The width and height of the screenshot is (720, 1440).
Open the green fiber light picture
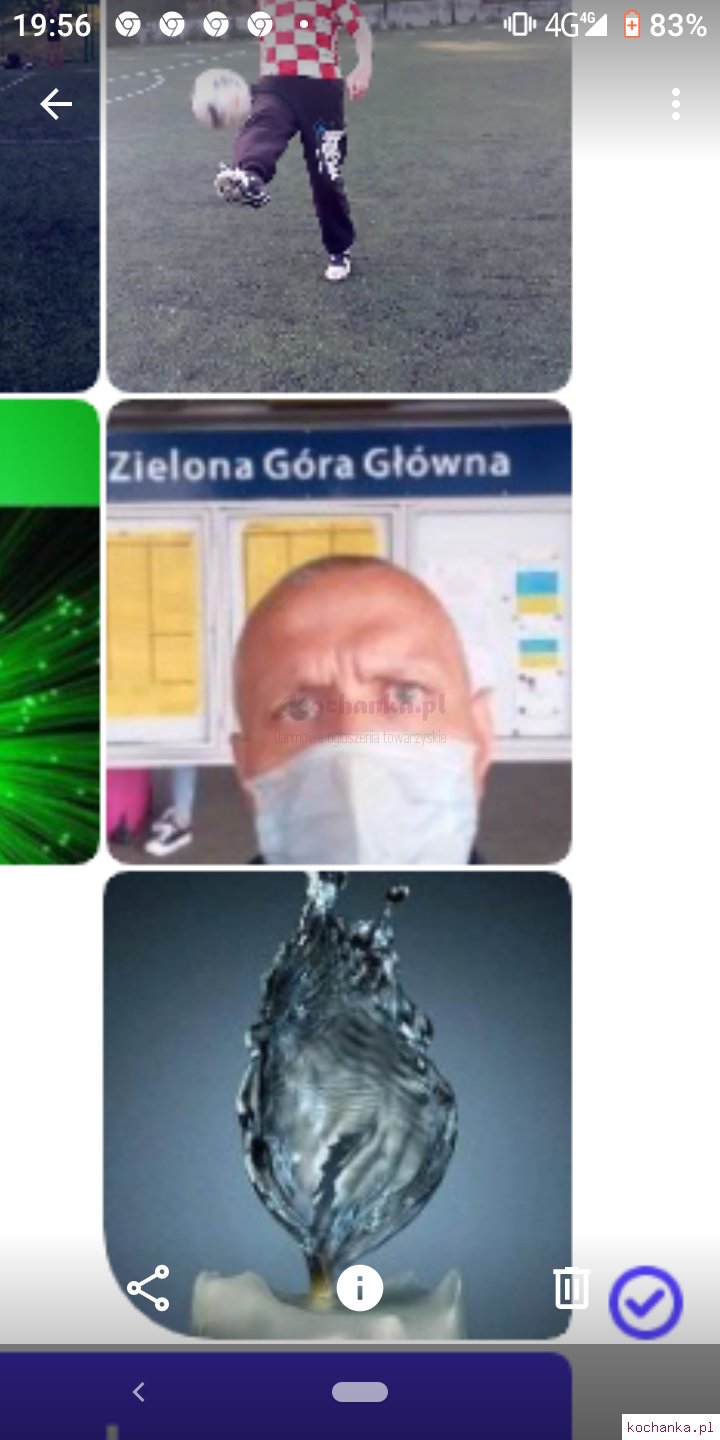[50, 632]
